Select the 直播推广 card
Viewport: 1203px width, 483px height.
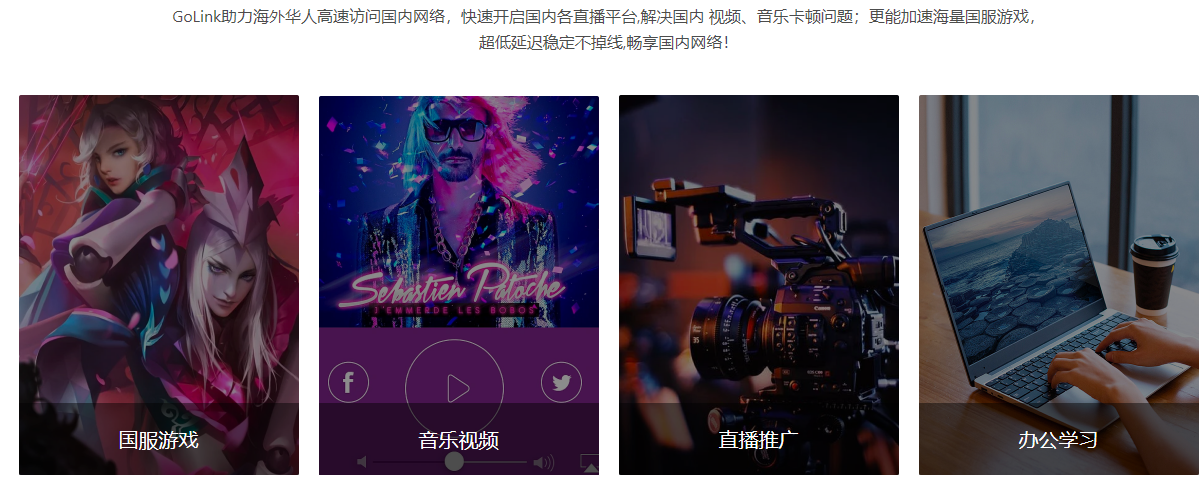click(x=758, y=285)
